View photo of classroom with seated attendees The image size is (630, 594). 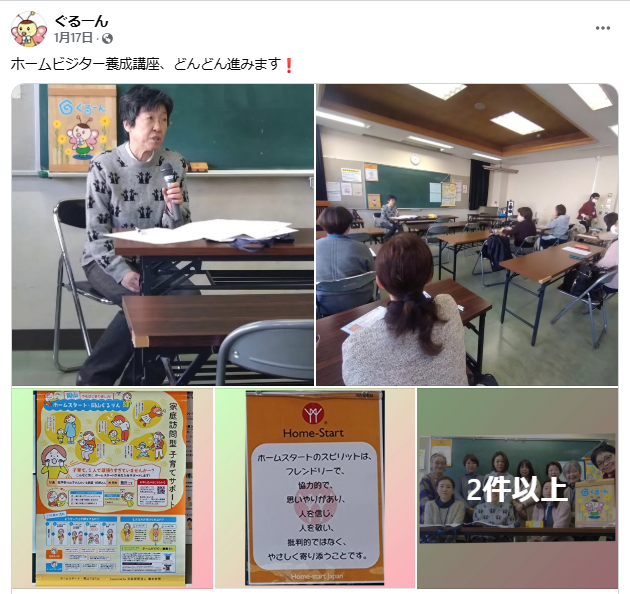(467, 235)
